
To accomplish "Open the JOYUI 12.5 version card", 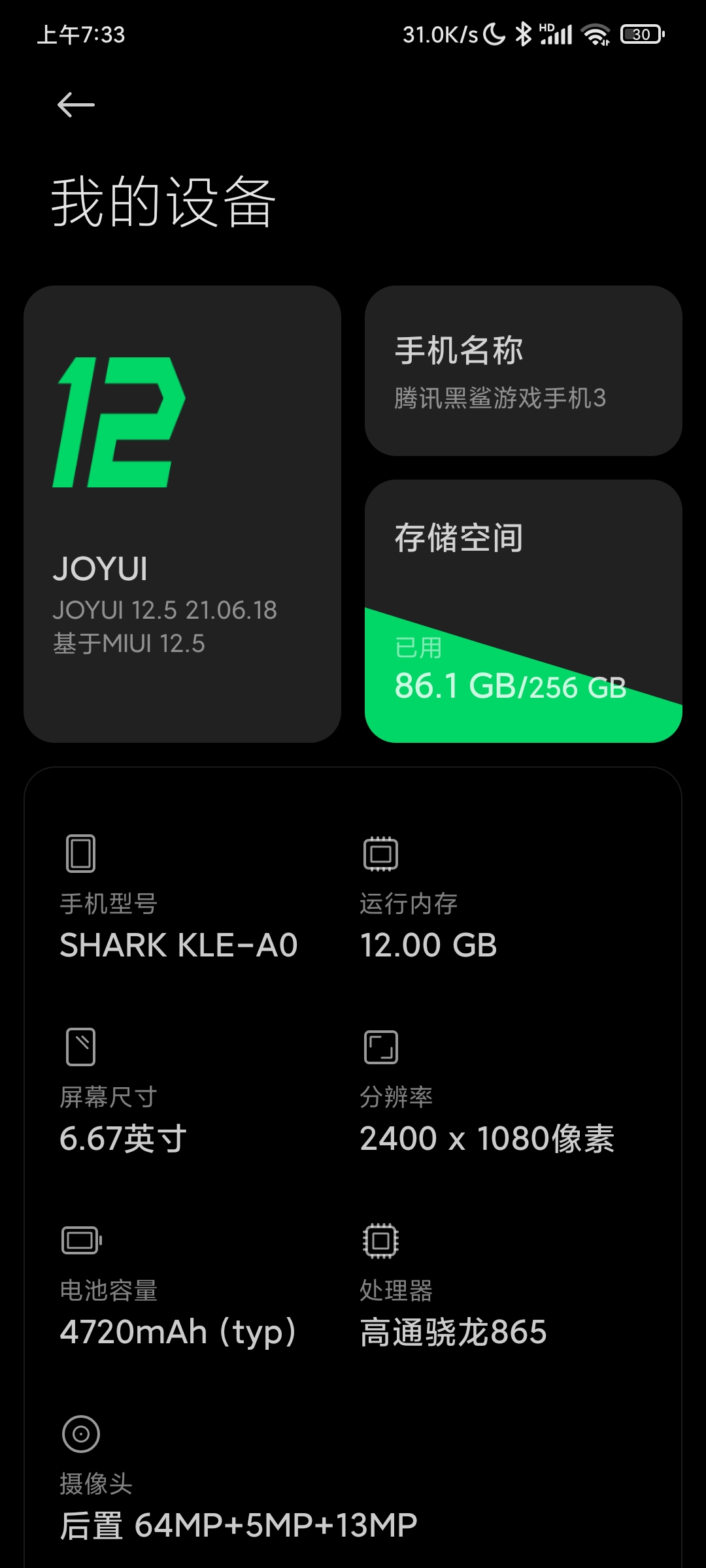I will [182, 514].
